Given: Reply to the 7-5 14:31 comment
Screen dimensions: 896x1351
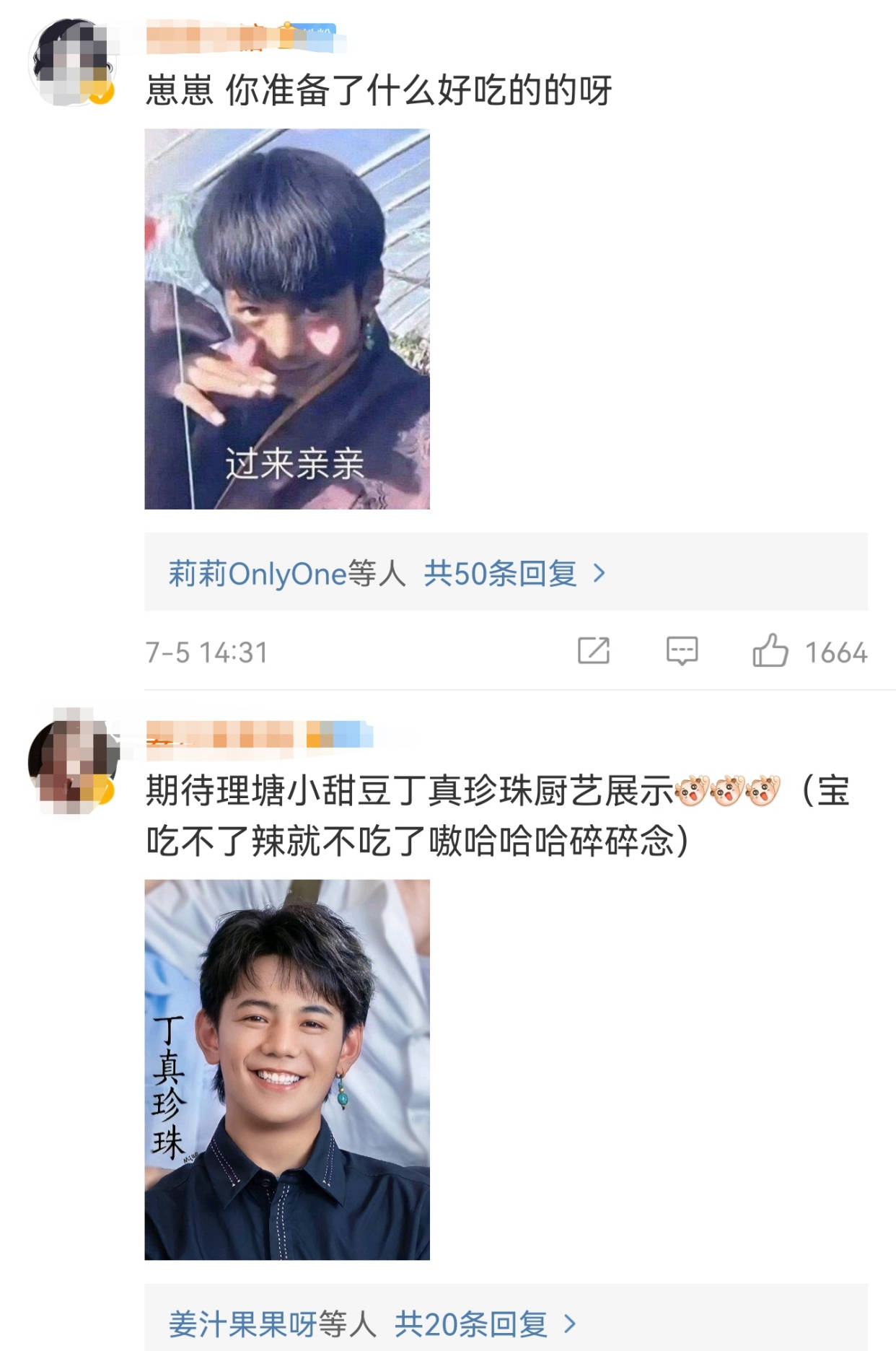Looking at the screenshot, I should (x=682, y=651).
